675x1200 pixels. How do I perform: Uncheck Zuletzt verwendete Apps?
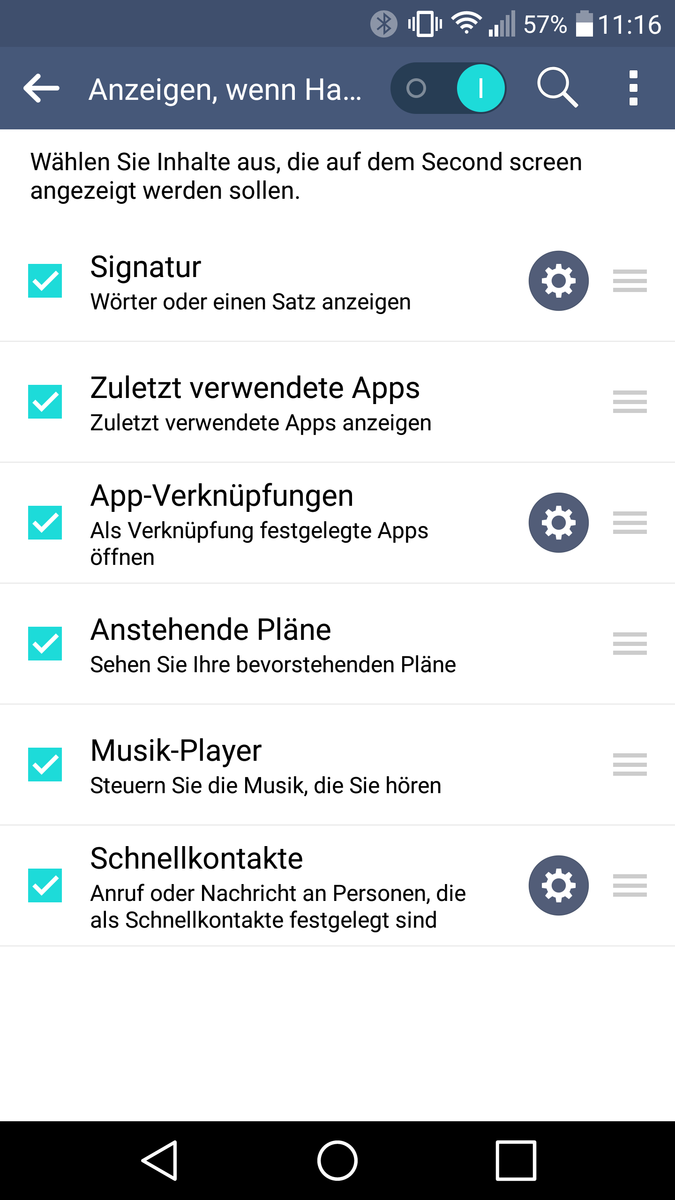tap(45, 402)
